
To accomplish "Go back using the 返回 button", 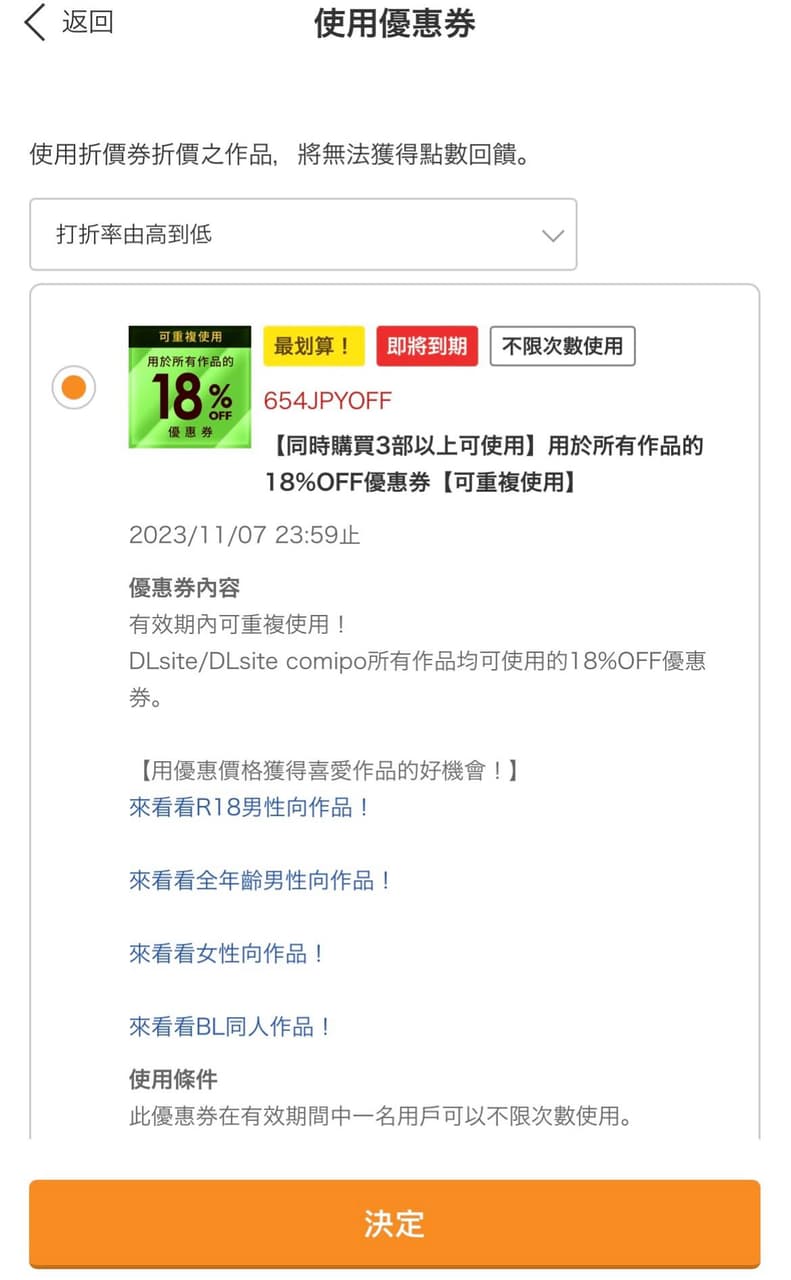I will (68, 23).
